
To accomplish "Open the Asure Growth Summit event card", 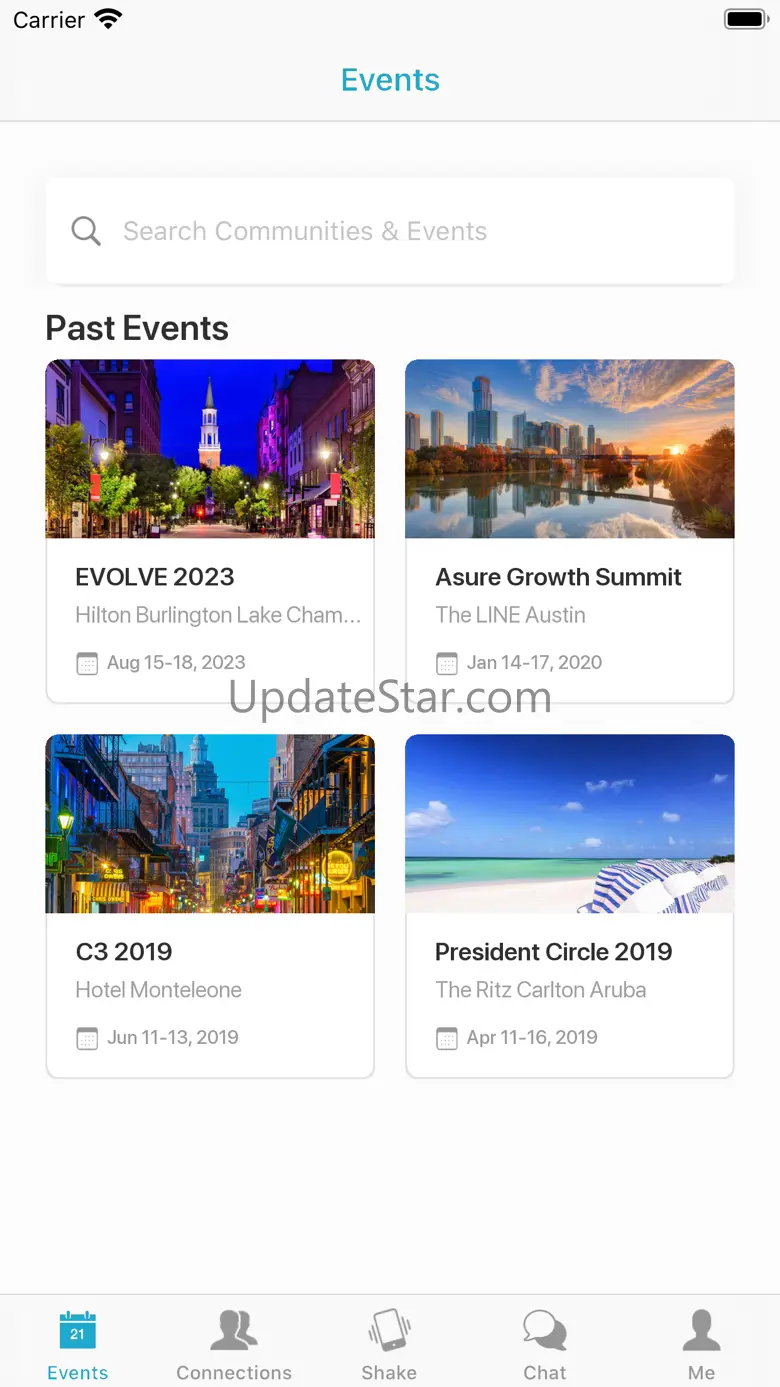I will [x=569, y=530].
